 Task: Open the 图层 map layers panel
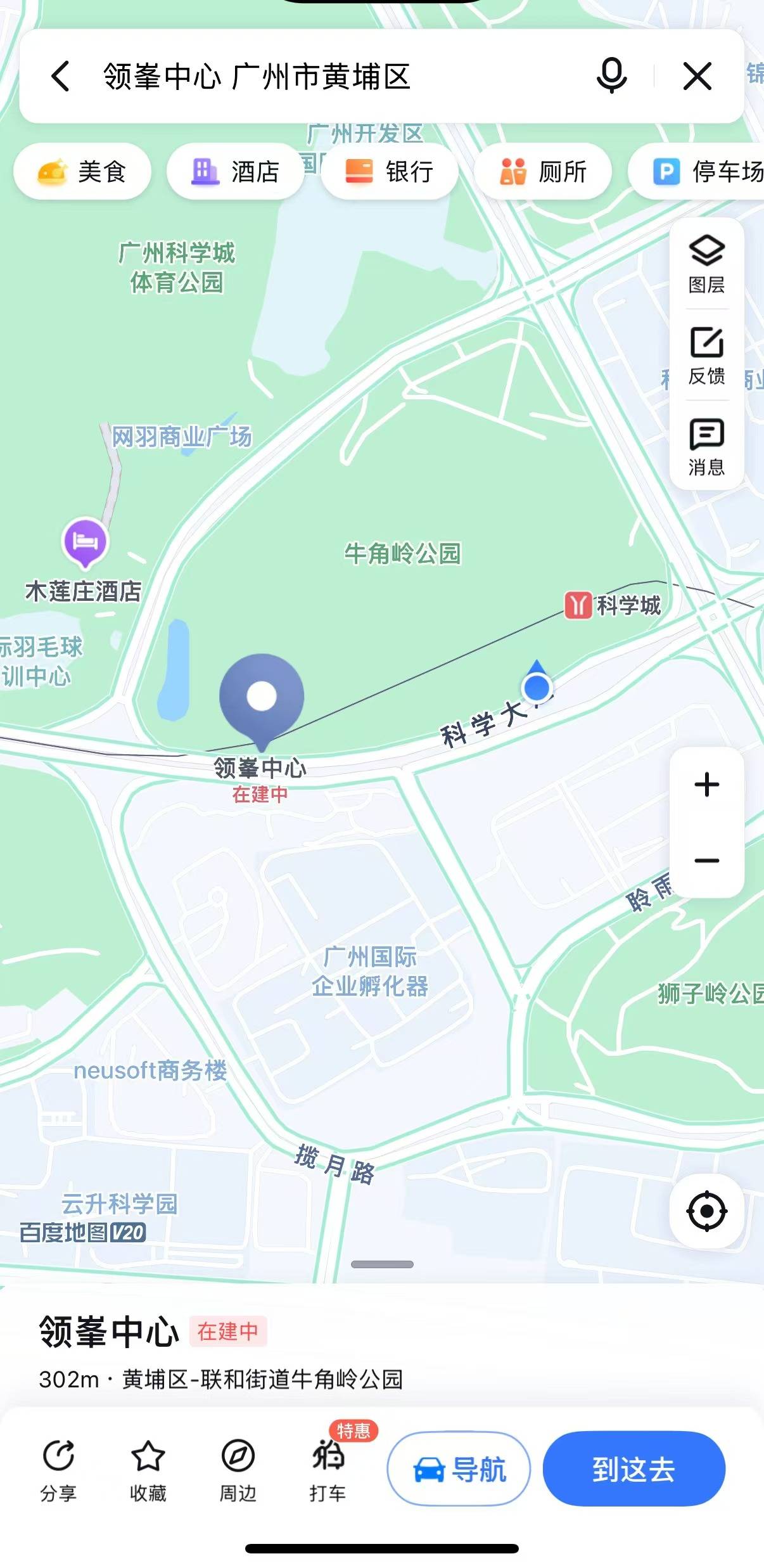click(706, 264)
